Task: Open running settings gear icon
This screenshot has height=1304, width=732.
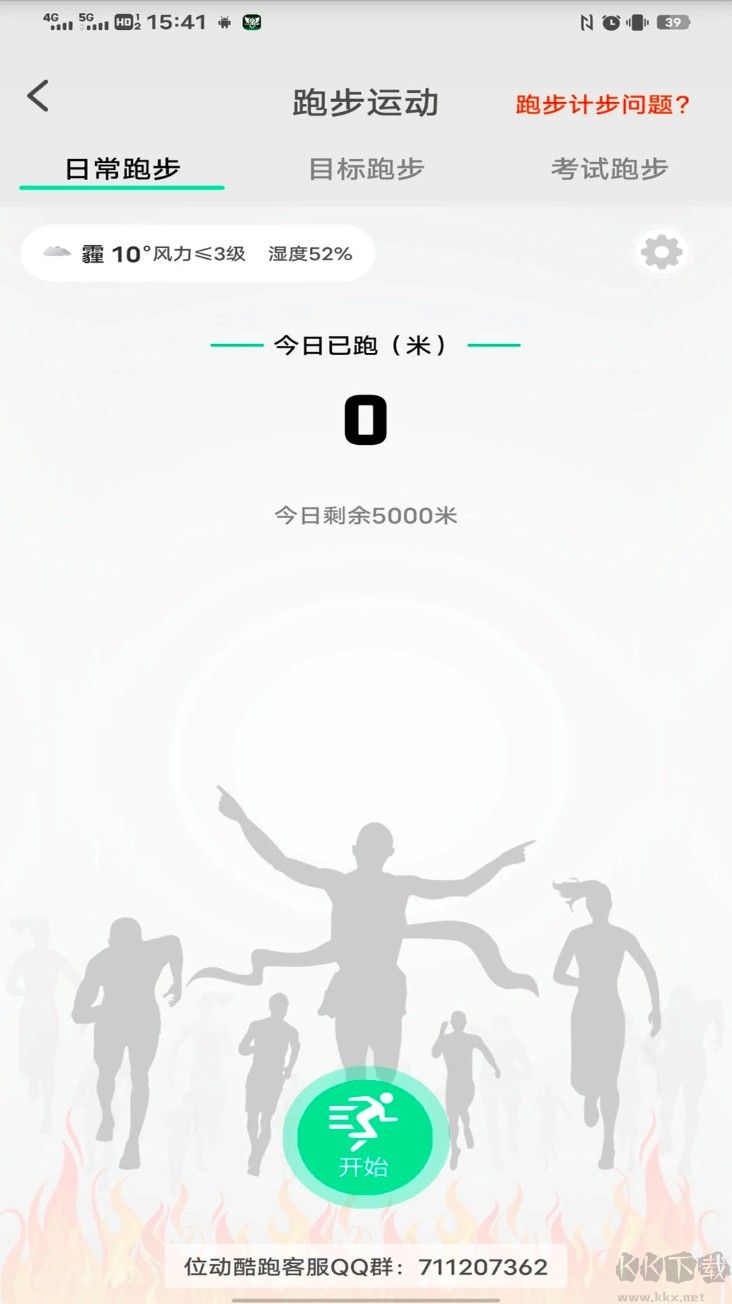Action: (x=661, y=252)
